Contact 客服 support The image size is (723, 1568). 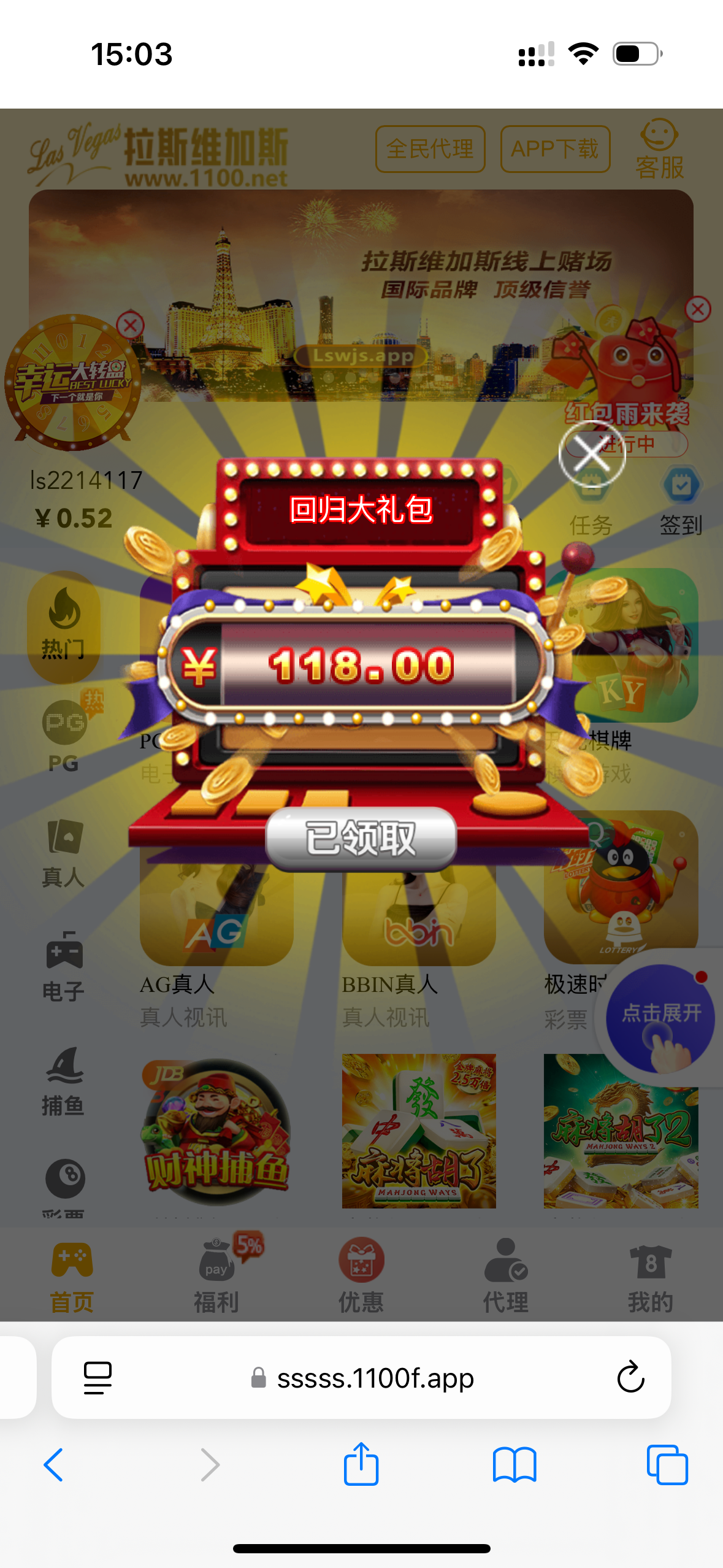coord(659,149)
